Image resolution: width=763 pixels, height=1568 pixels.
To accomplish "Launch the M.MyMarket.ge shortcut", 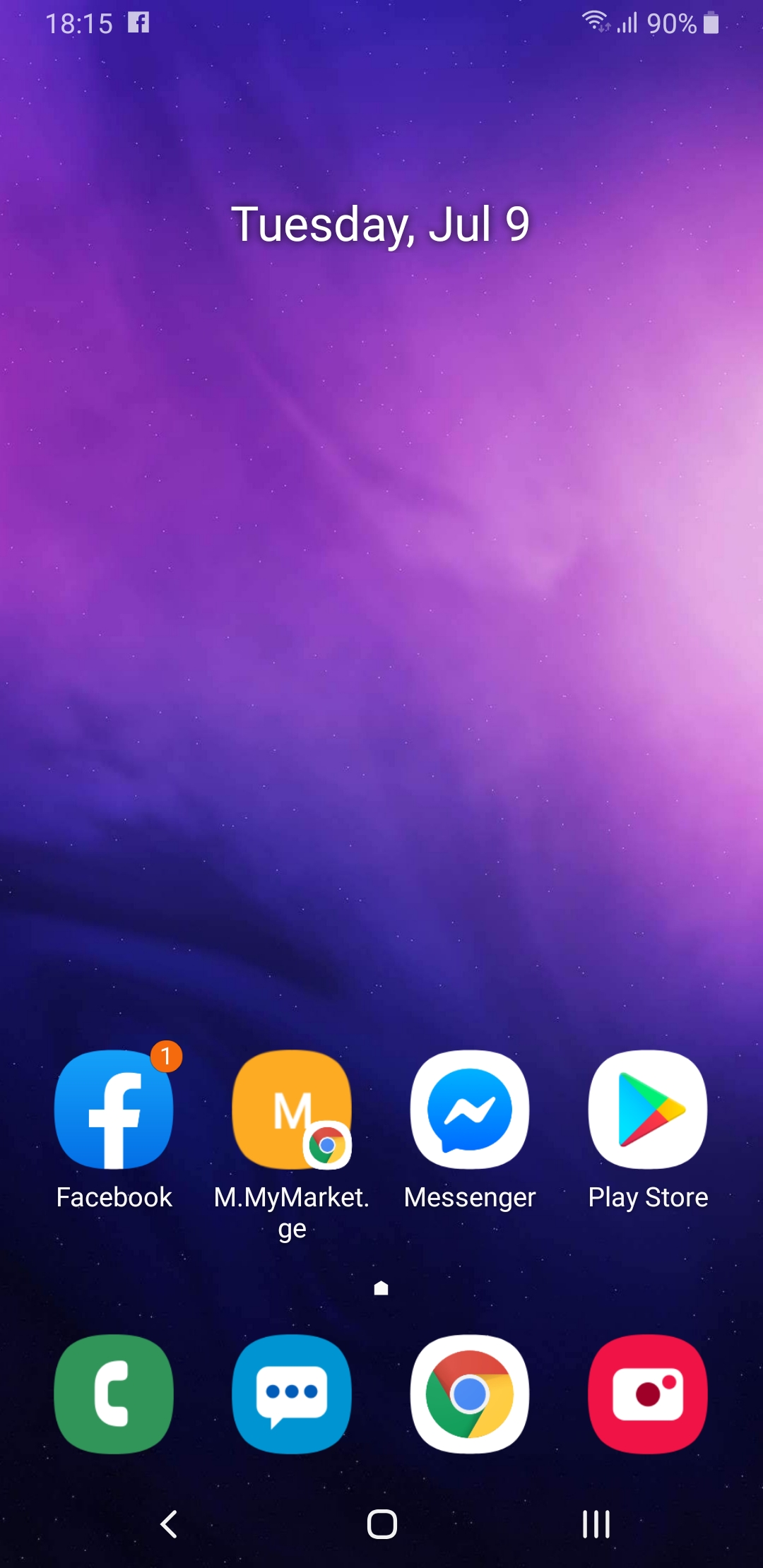I will [292, 1109].
